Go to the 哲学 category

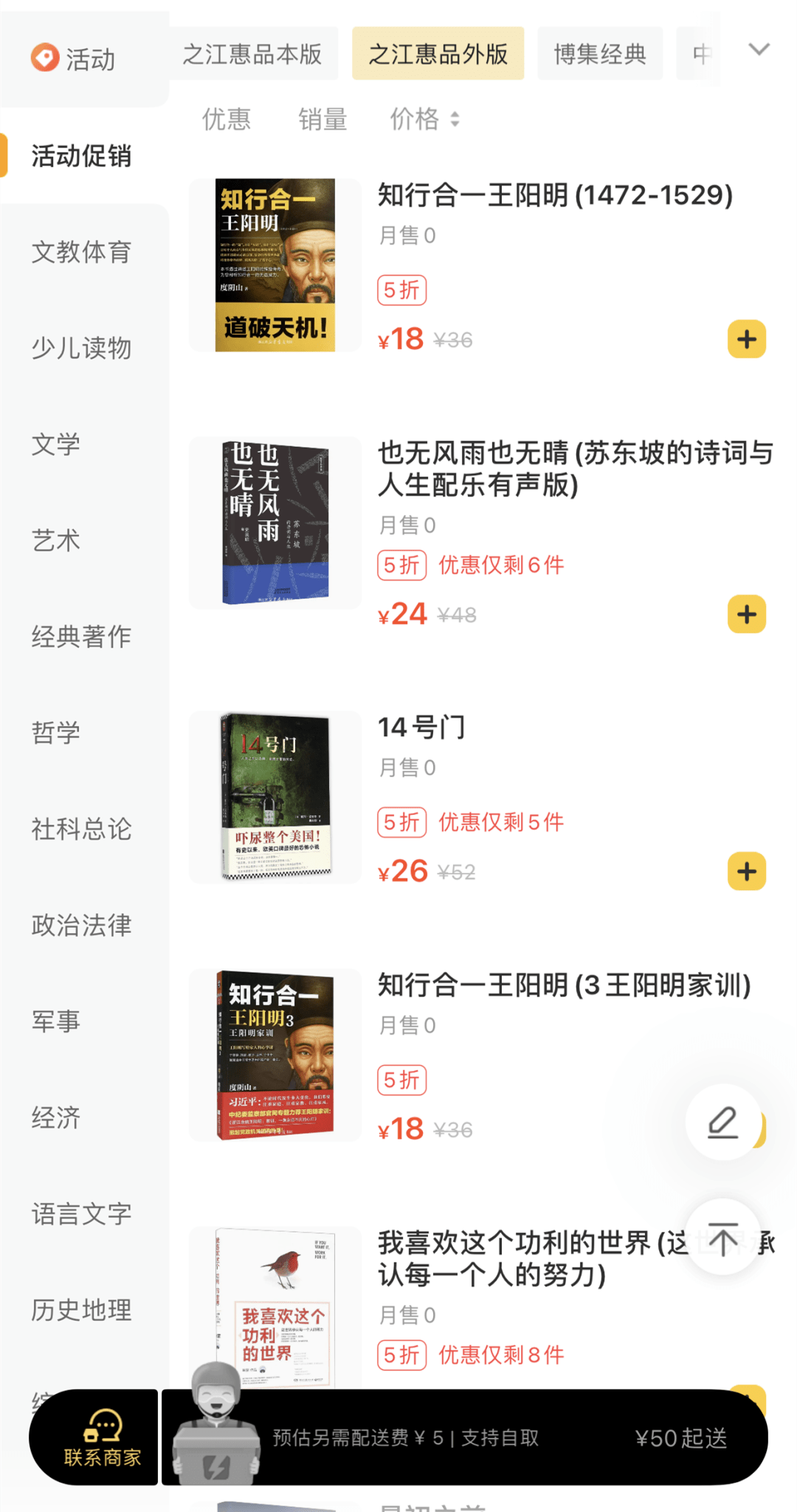tap(56, 732)
